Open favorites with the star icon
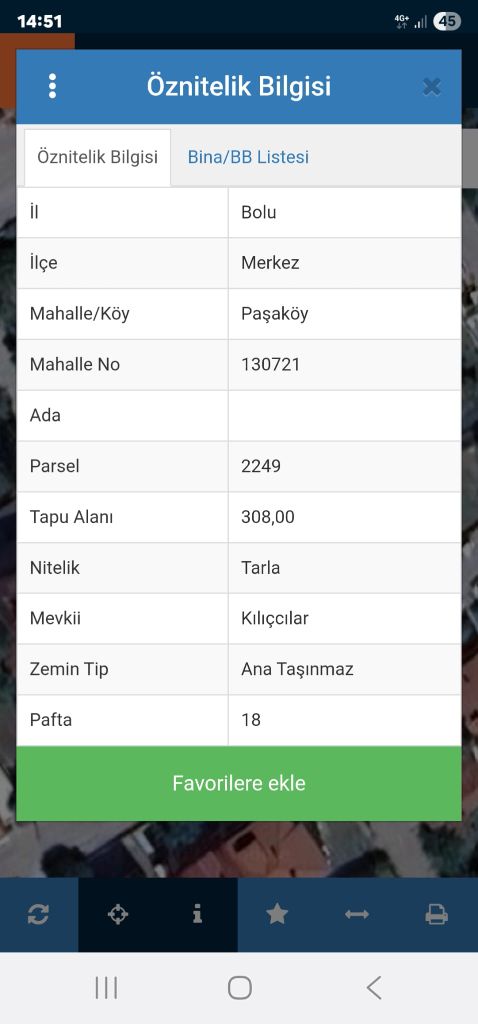This screenshot has width=478, height=1024. click(x=277, y=914)
